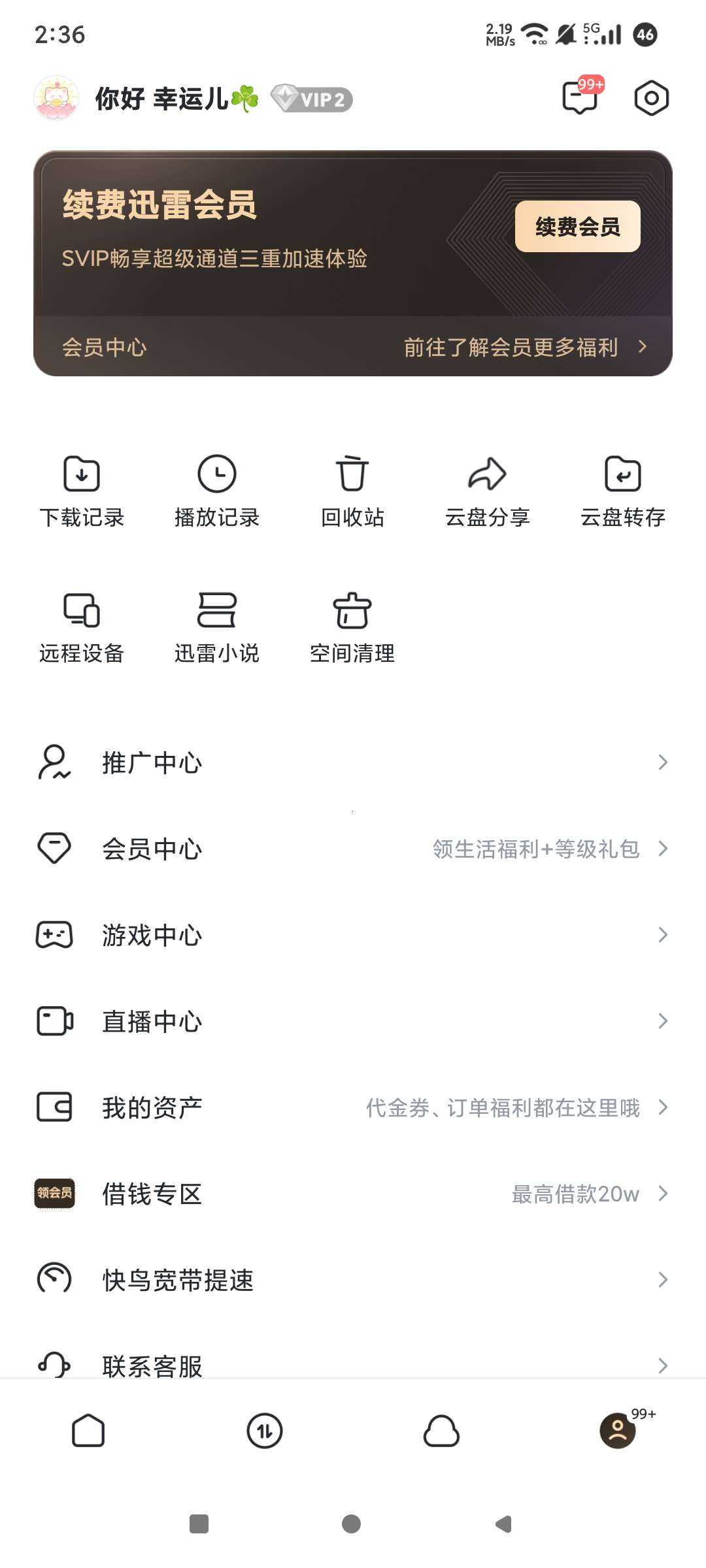Open the 回收站 trash icon

point(351,490)
